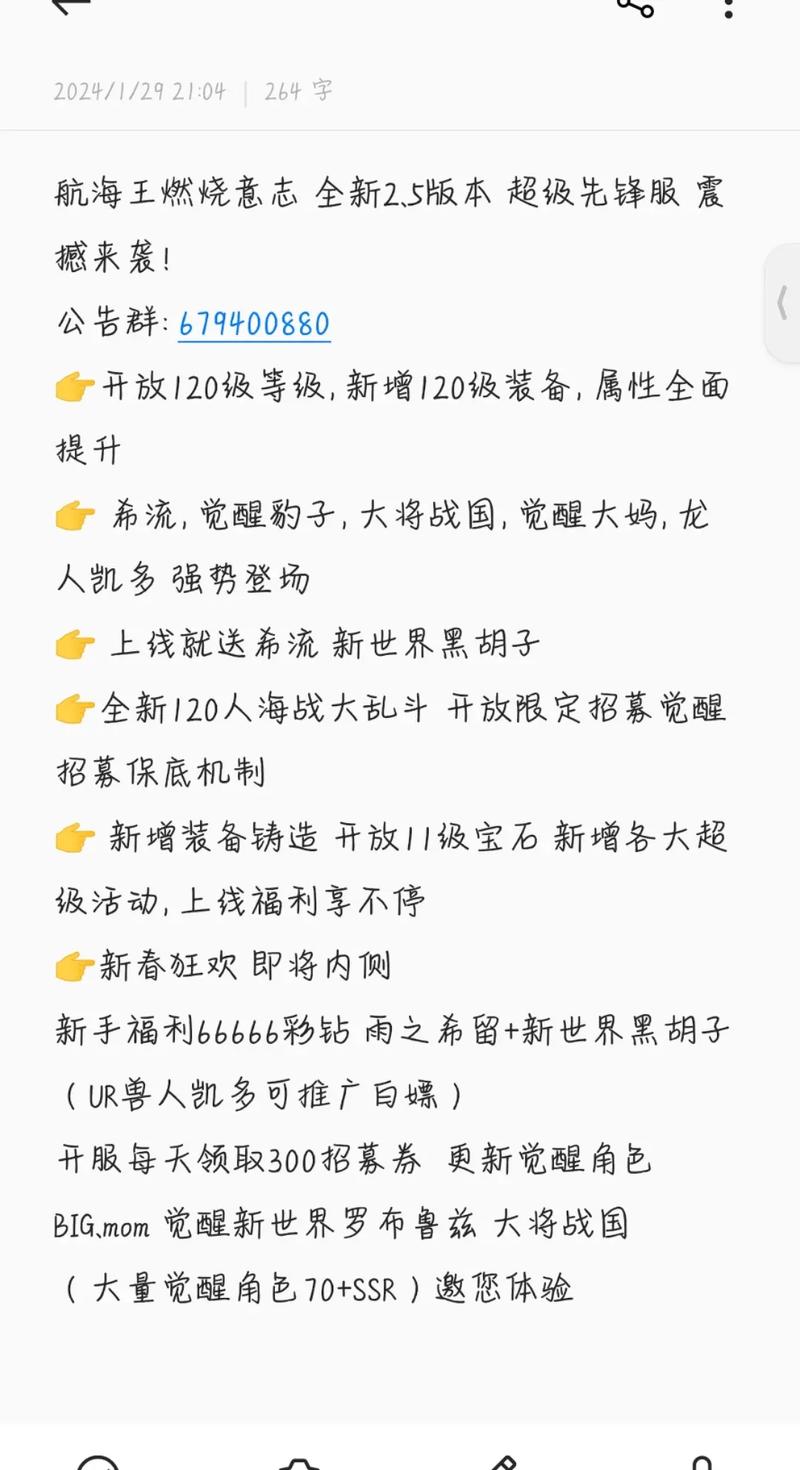Tap the finger emoji before 新增装备铸造

[x=73, y=839]
